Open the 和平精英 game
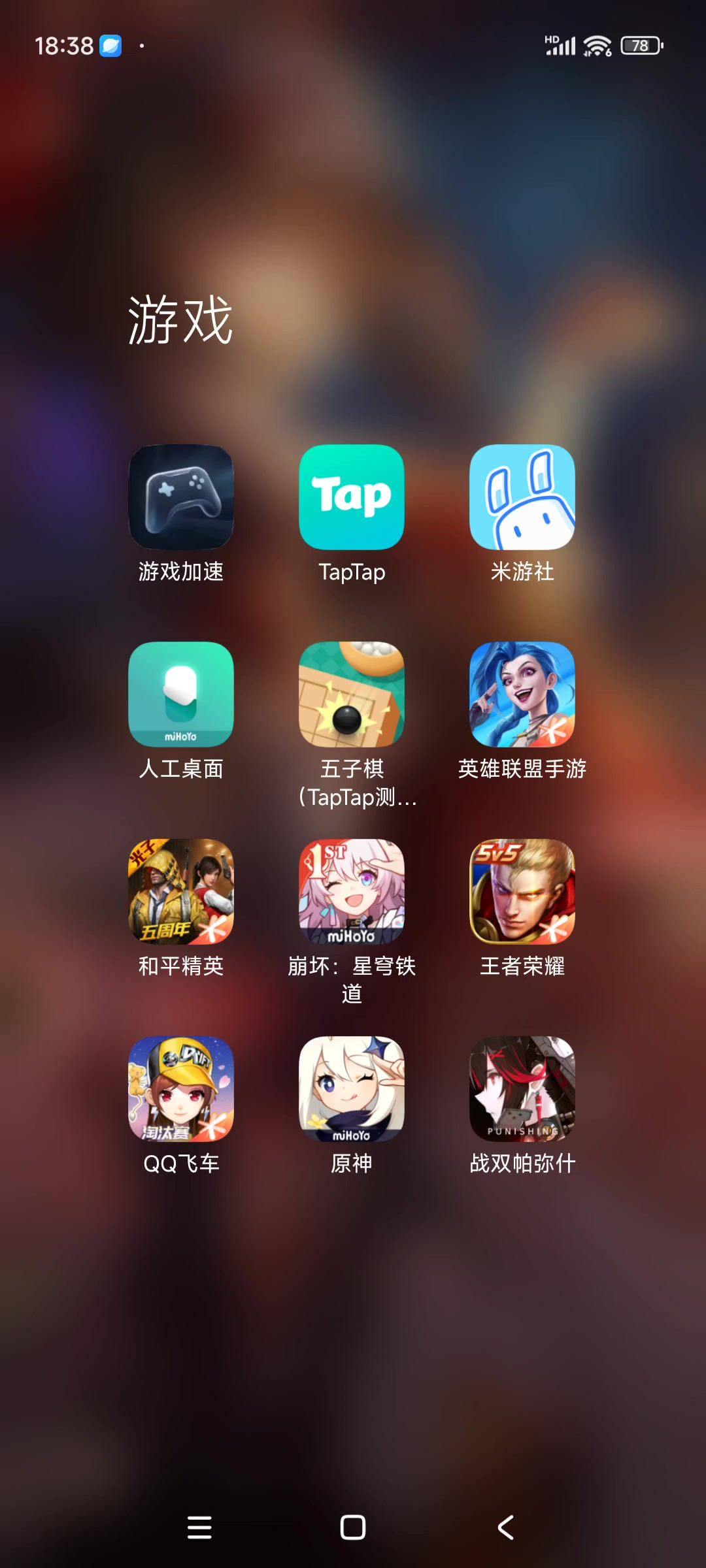Screen dimensions: 706x1568 tap(181, 892)
